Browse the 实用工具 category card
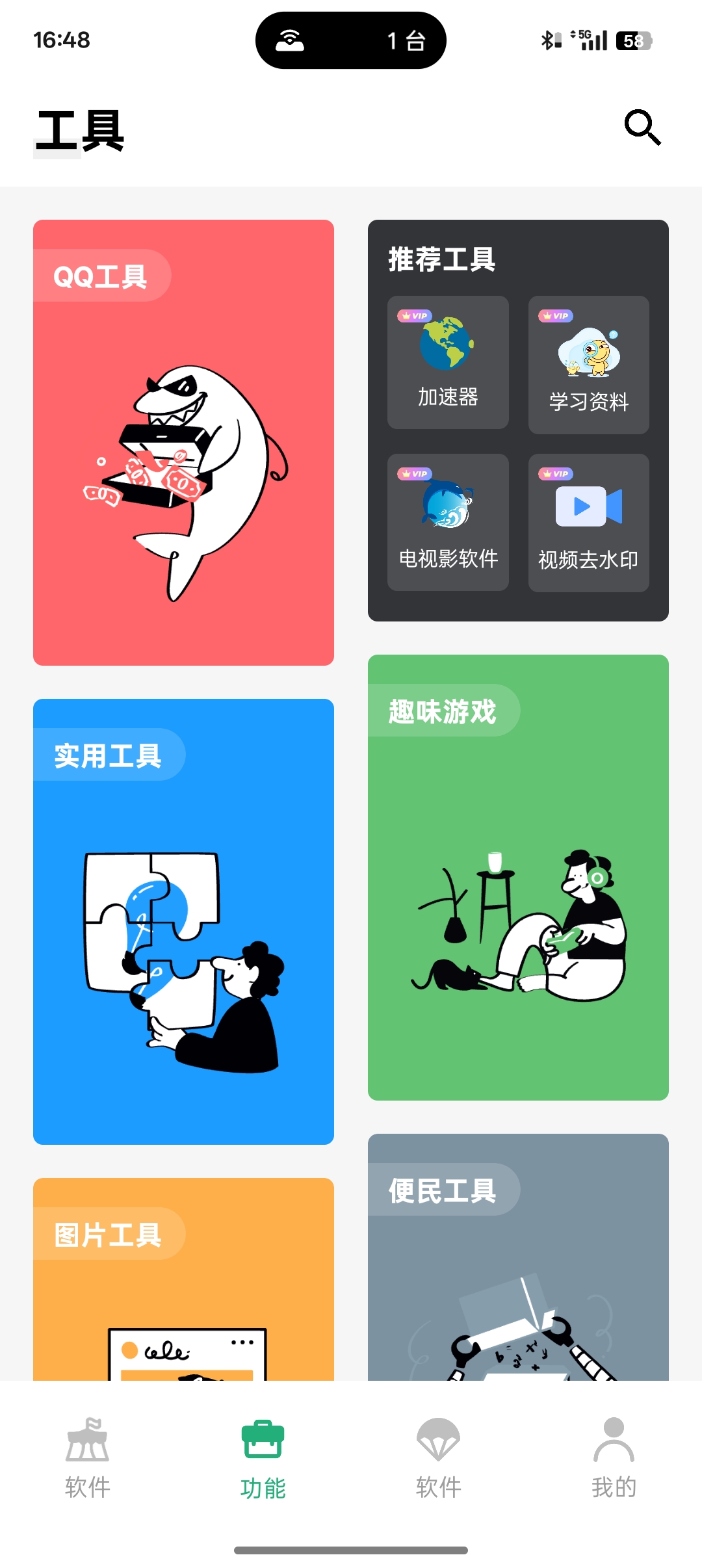Image resolution: width=702 pixels, height=1568 pixels. (x=183, y=921)
